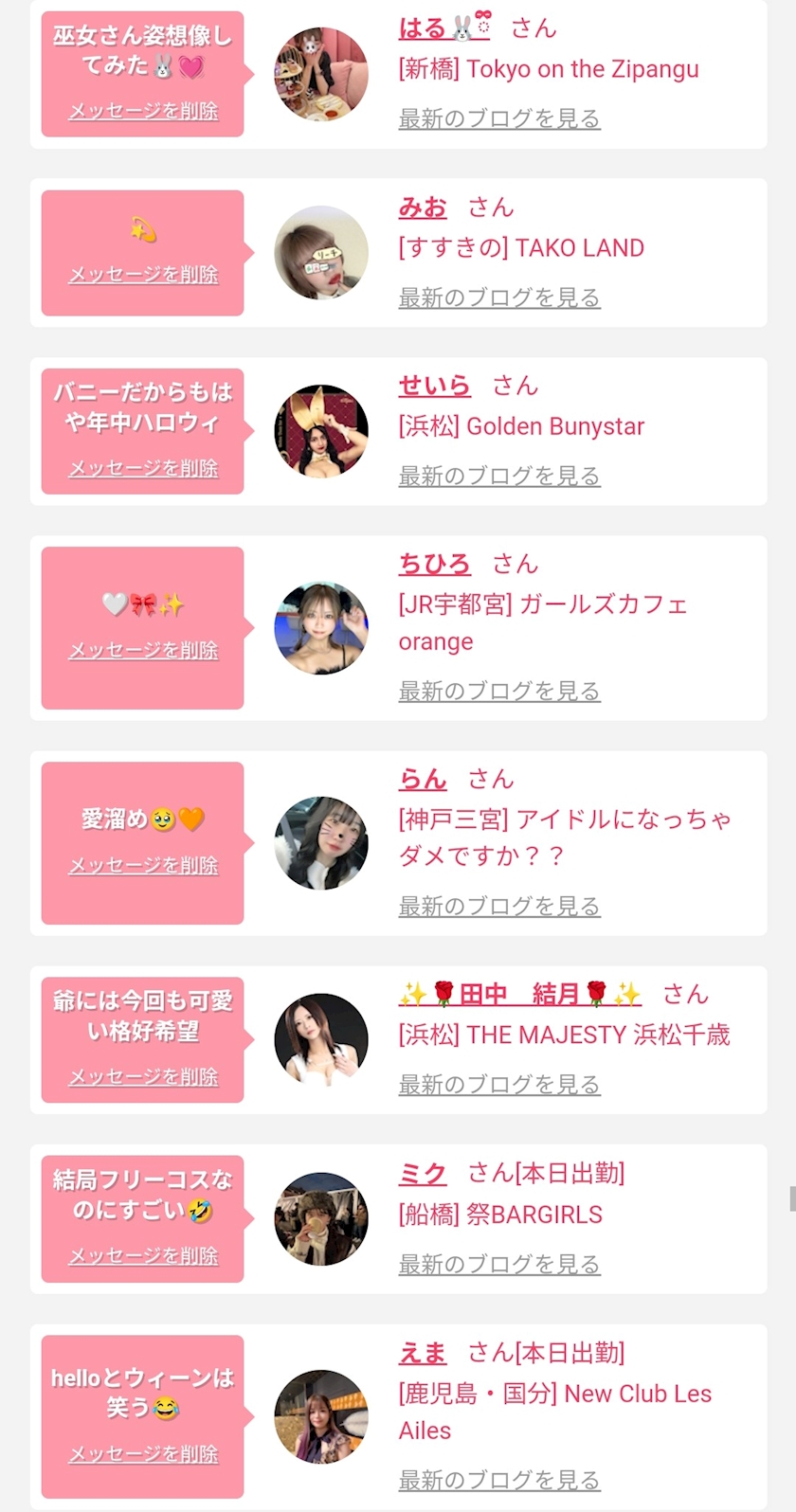796x1512 pixels.
Task: Delete the message sent to みお
Action: [x=143, y=274]
